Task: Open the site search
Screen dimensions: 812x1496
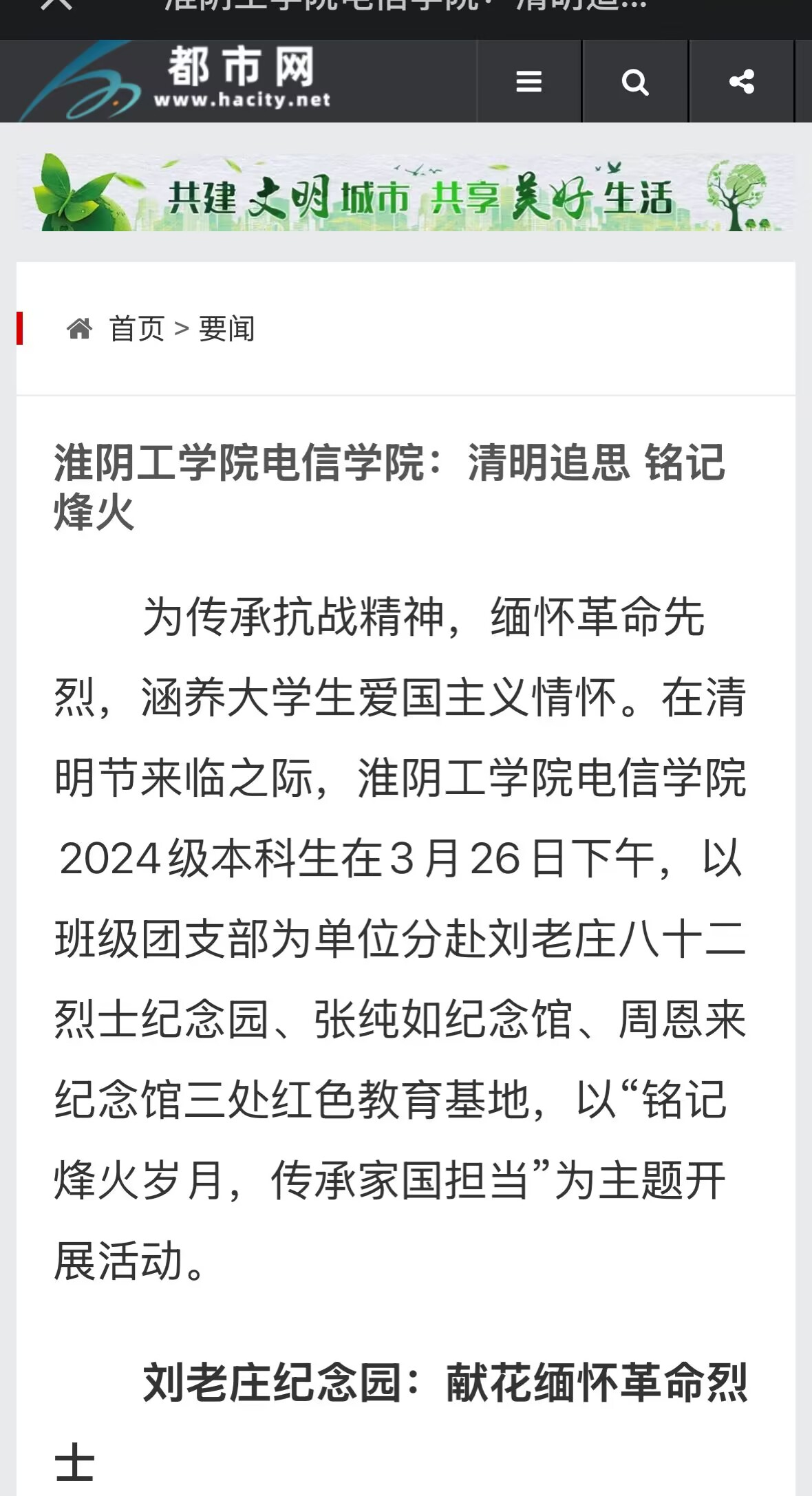Action: click(634, 82)
